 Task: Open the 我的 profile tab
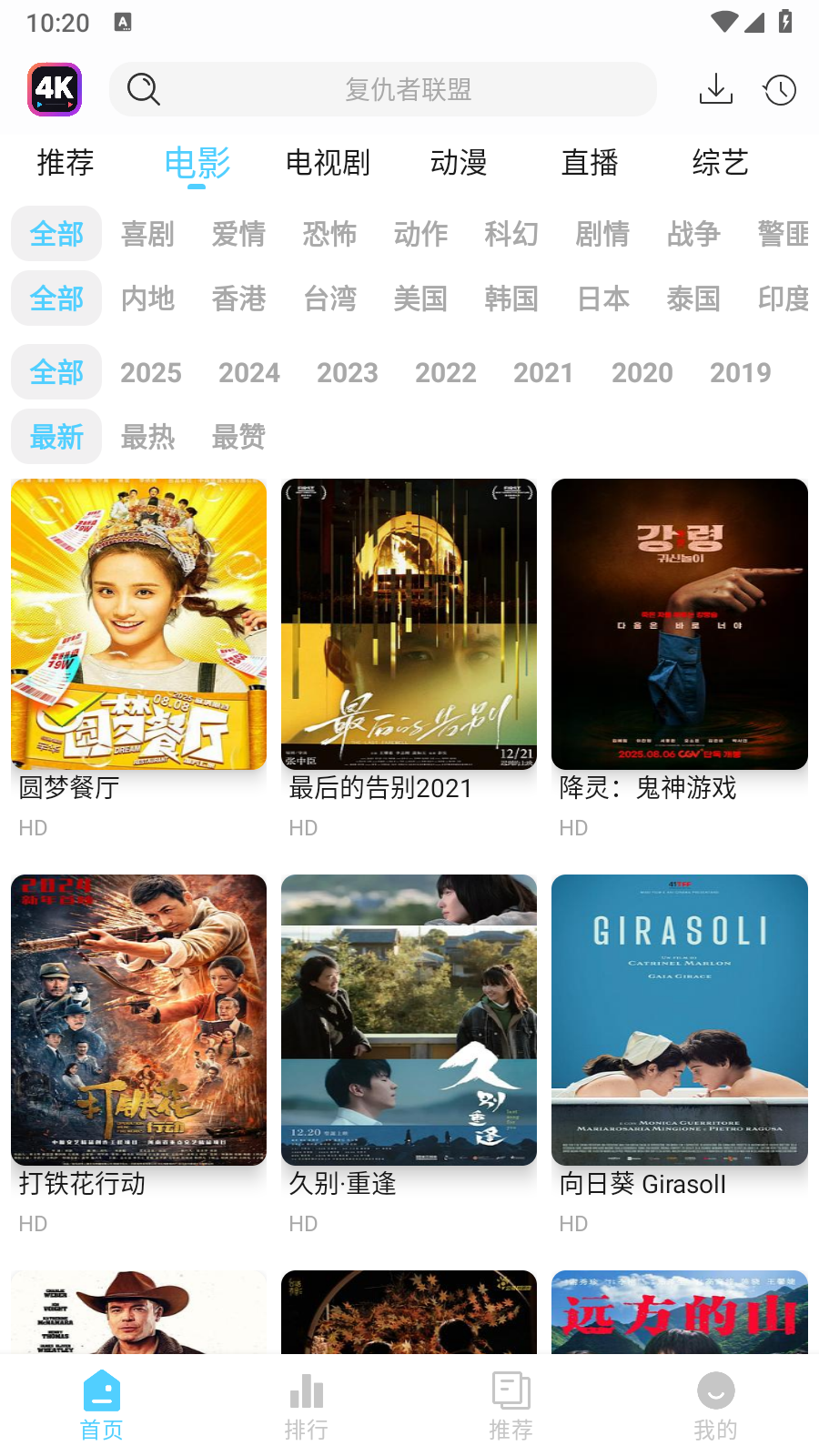[715, 1406]
